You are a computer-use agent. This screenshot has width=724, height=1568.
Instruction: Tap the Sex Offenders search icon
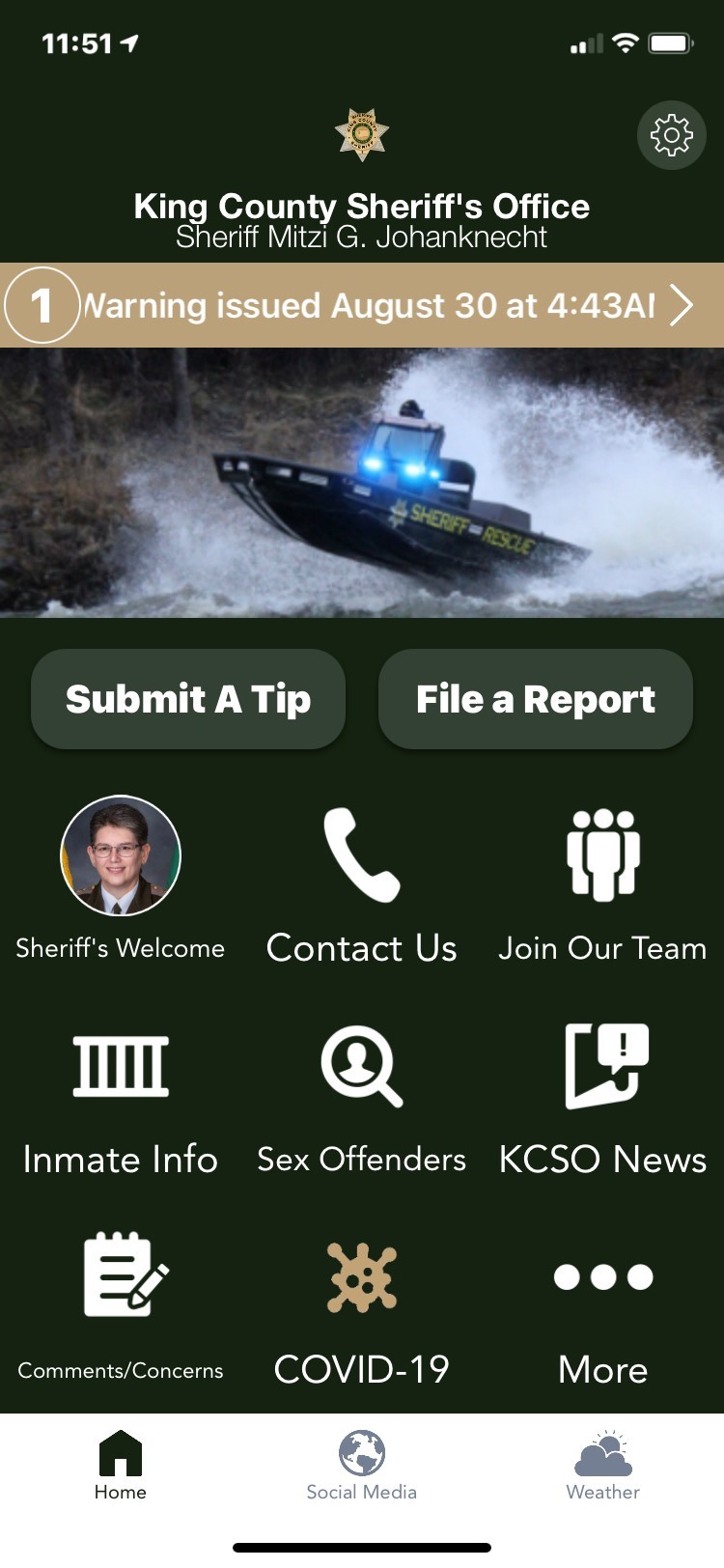(x=361, y=1066)
